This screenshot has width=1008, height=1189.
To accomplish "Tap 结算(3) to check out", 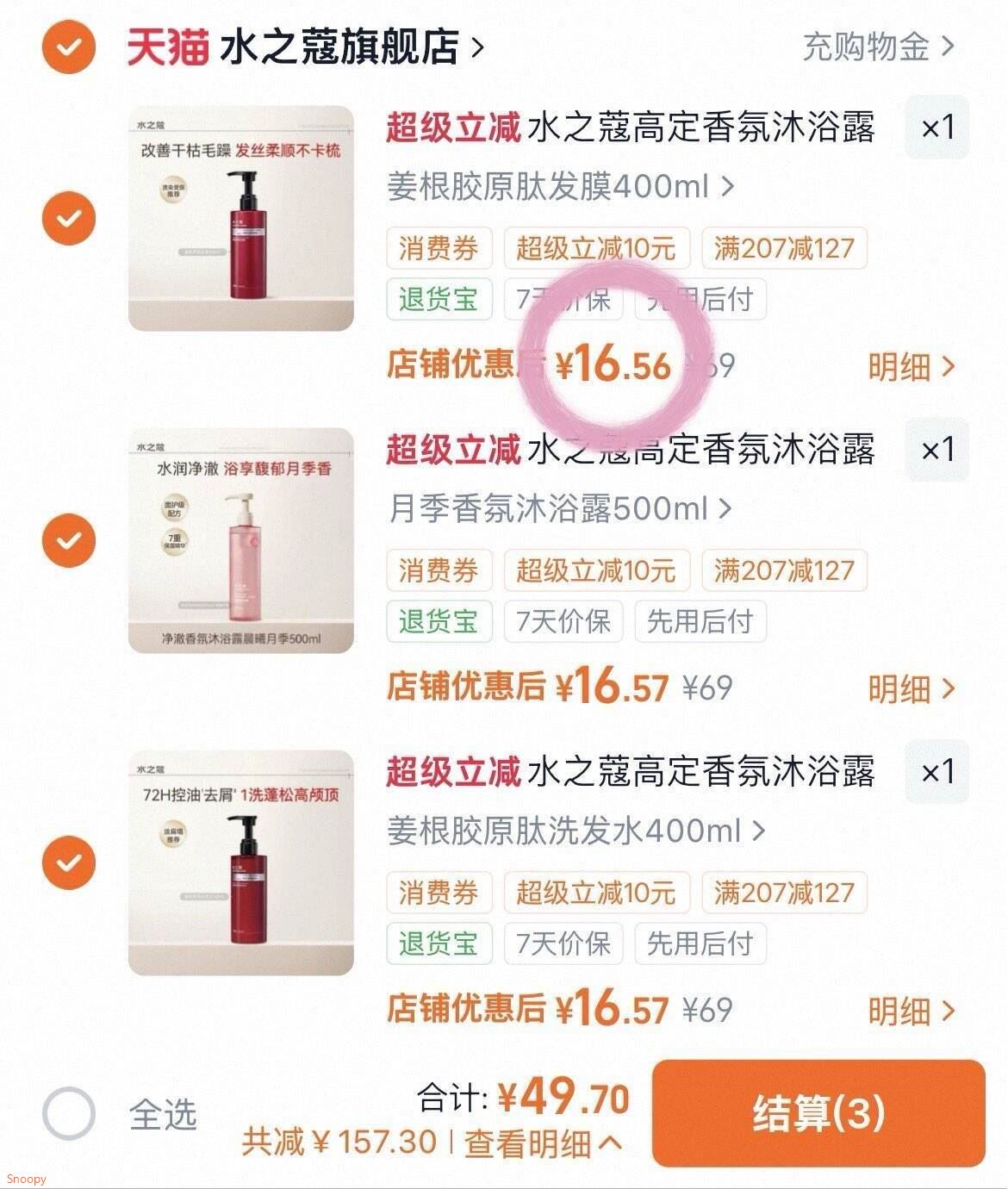I will click(818, 1113).
